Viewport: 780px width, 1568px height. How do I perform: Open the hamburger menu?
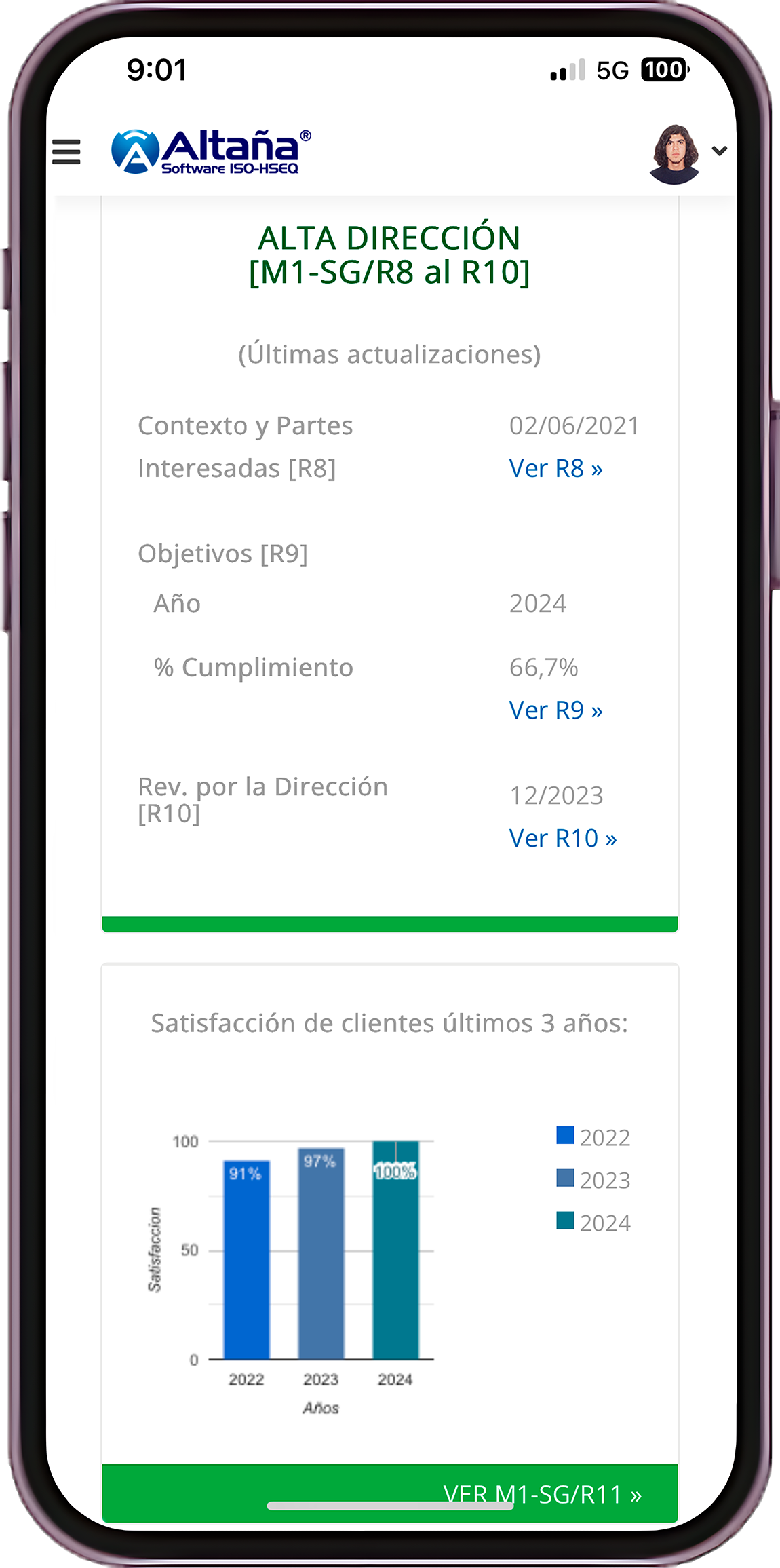click(66, 151)
